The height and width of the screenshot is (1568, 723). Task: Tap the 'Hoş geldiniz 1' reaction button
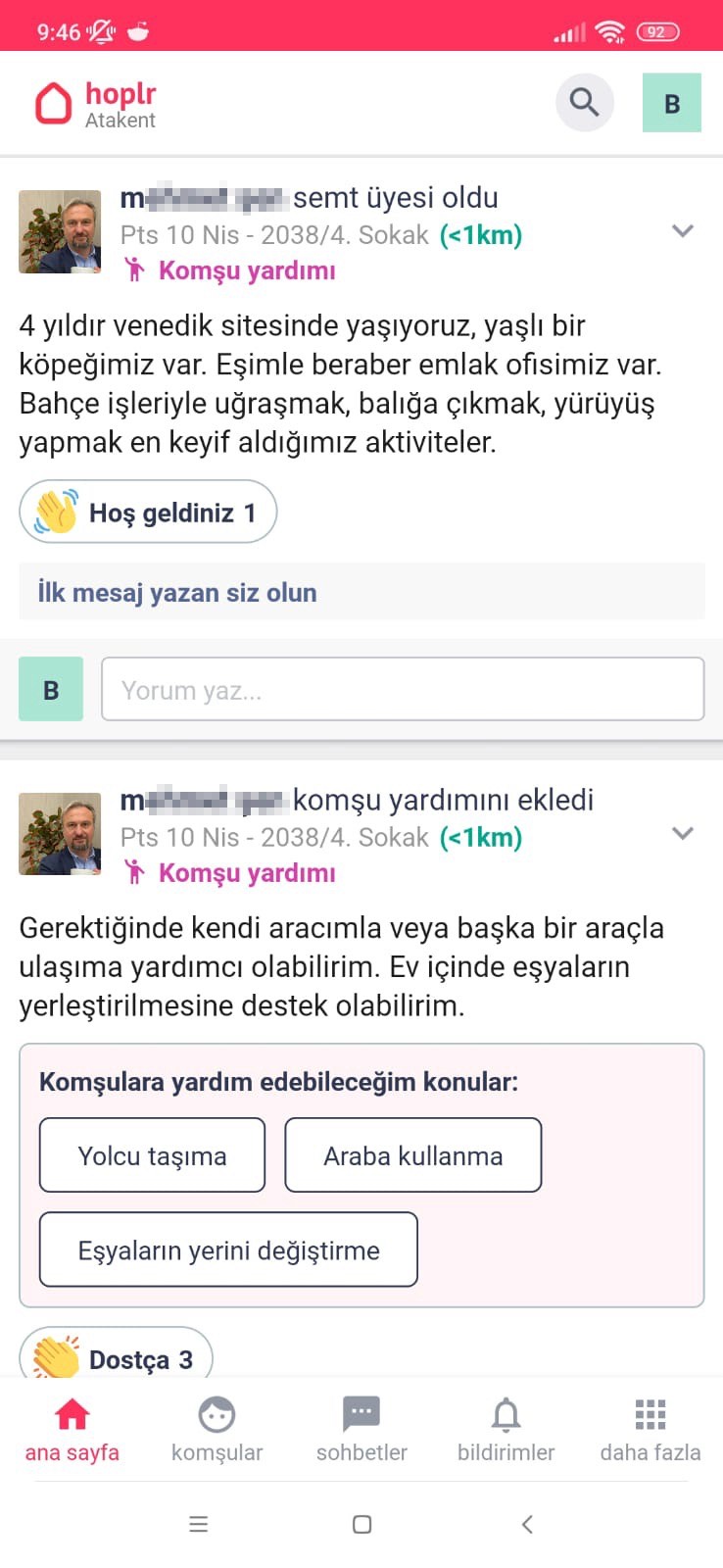[x=148, y=512]
